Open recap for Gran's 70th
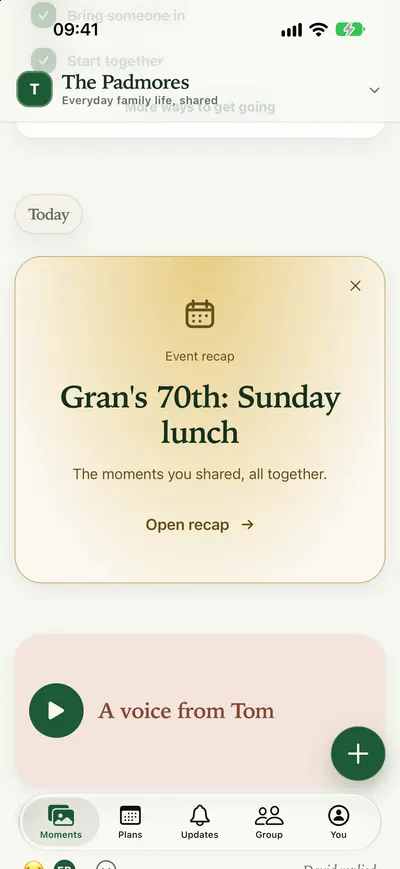The height and width of the screenshot is (869, 400). point(199,525)
